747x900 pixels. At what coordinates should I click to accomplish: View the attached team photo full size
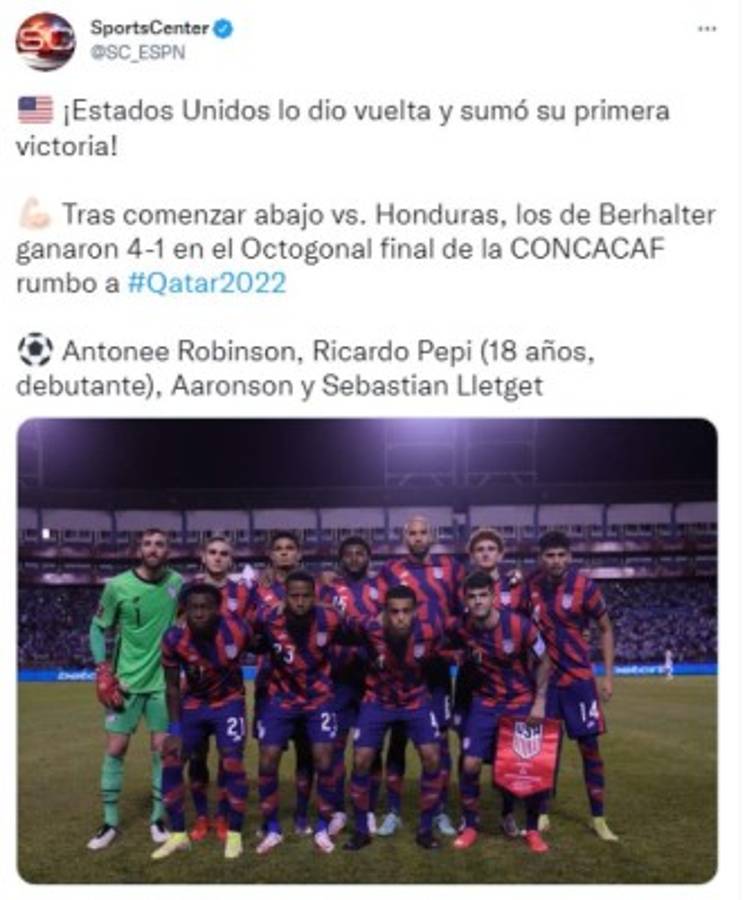[367, 650]
